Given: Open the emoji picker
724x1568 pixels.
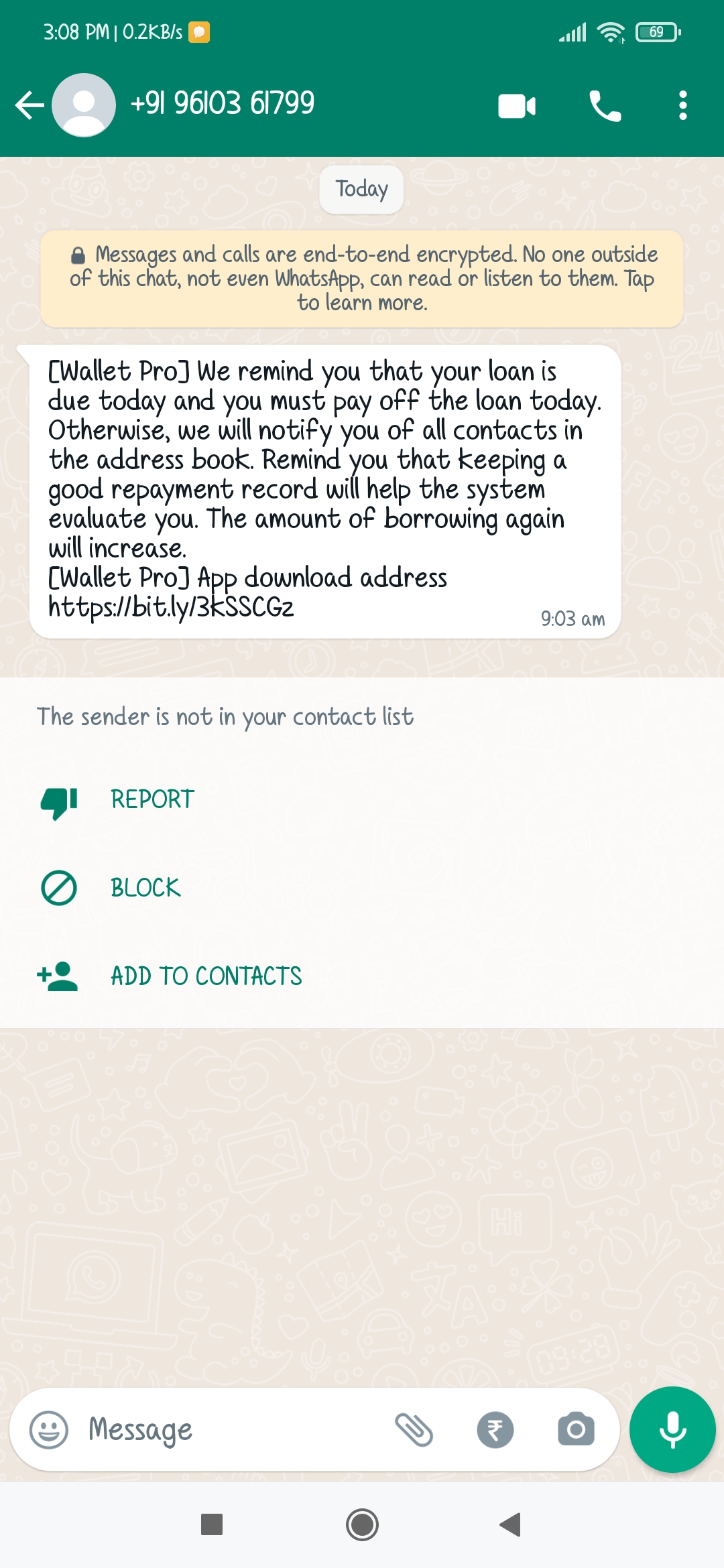Looking at the screenshot, I should coord(49,1430).
